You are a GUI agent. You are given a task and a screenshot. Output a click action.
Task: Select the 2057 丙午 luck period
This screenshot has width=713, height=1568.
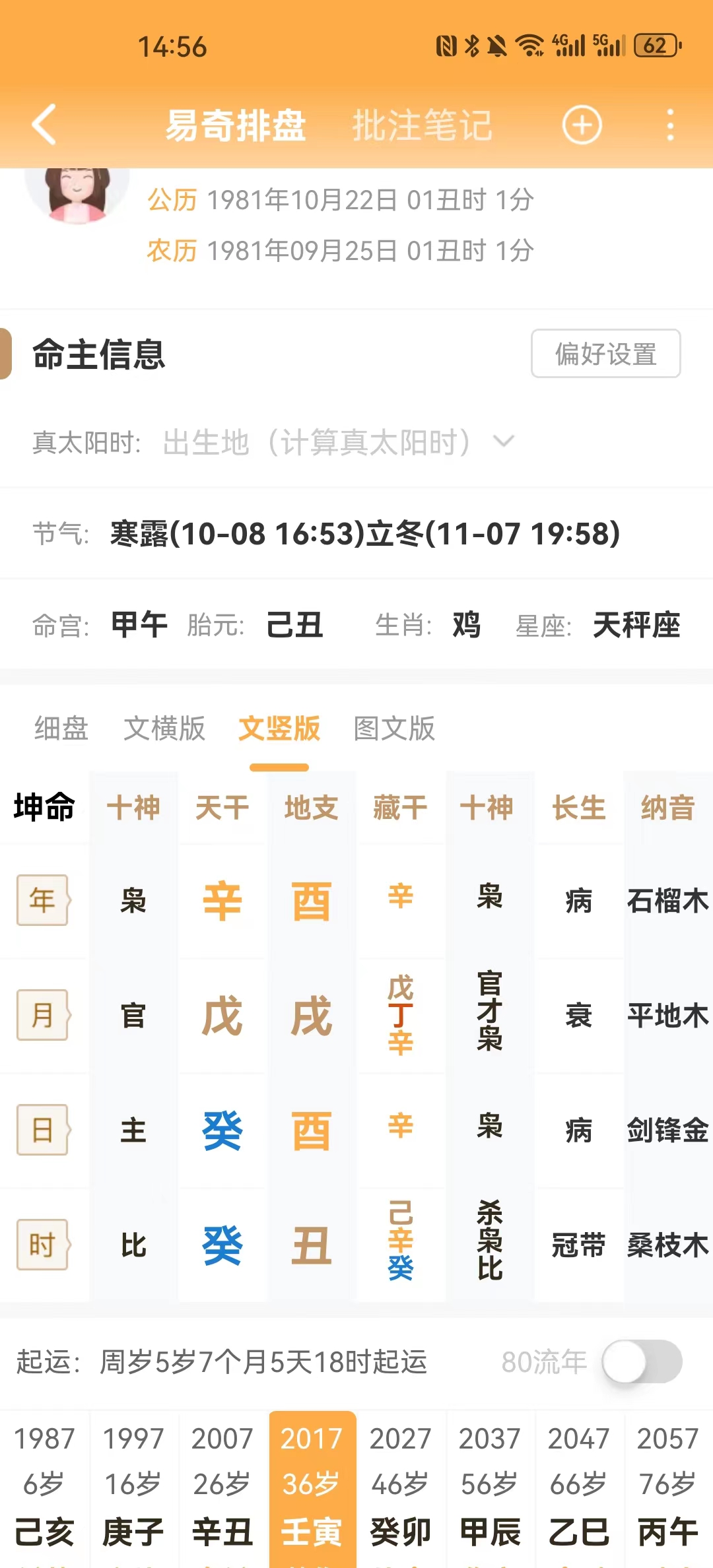668,1485
